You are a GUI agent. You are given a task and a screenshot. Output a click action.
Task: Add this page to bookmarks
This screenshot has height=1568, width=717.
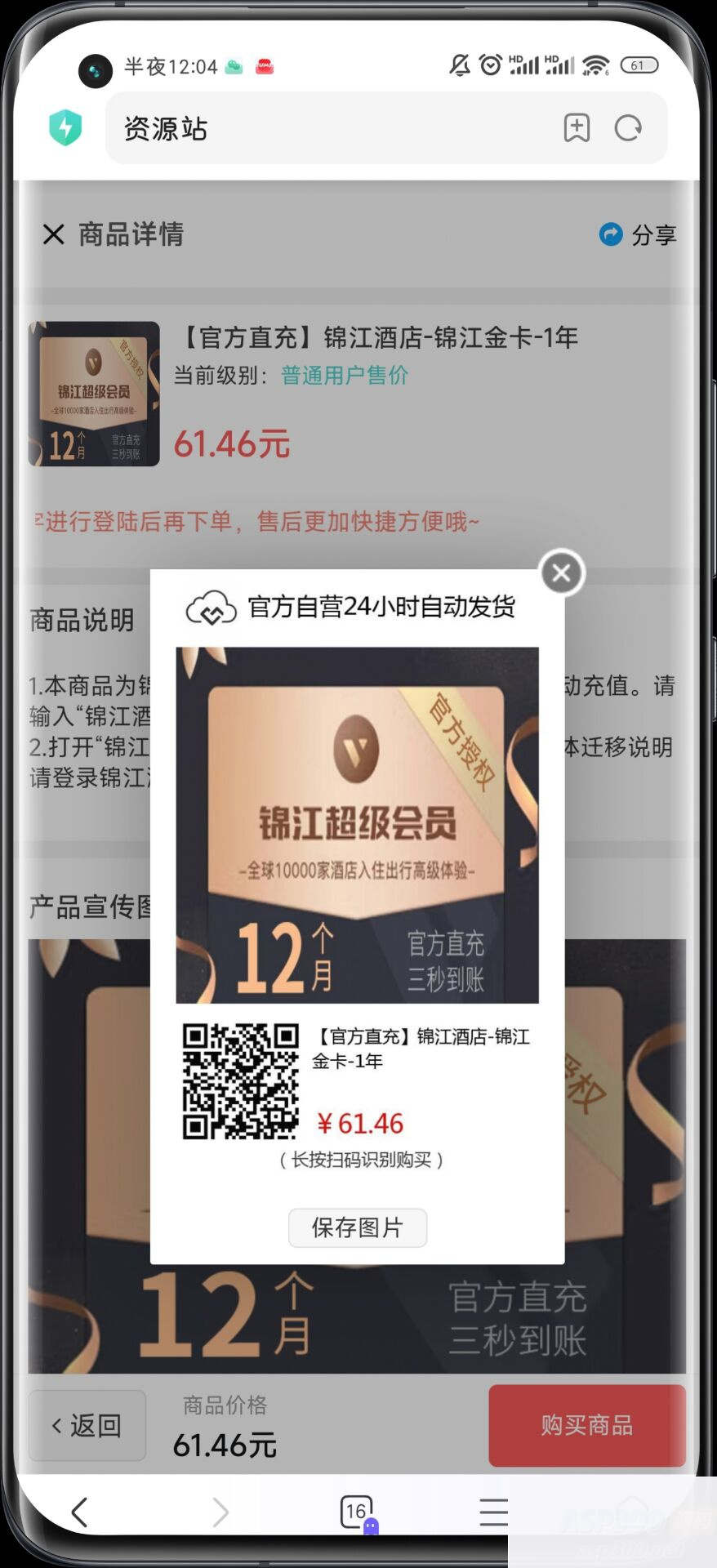pos(577,128)
